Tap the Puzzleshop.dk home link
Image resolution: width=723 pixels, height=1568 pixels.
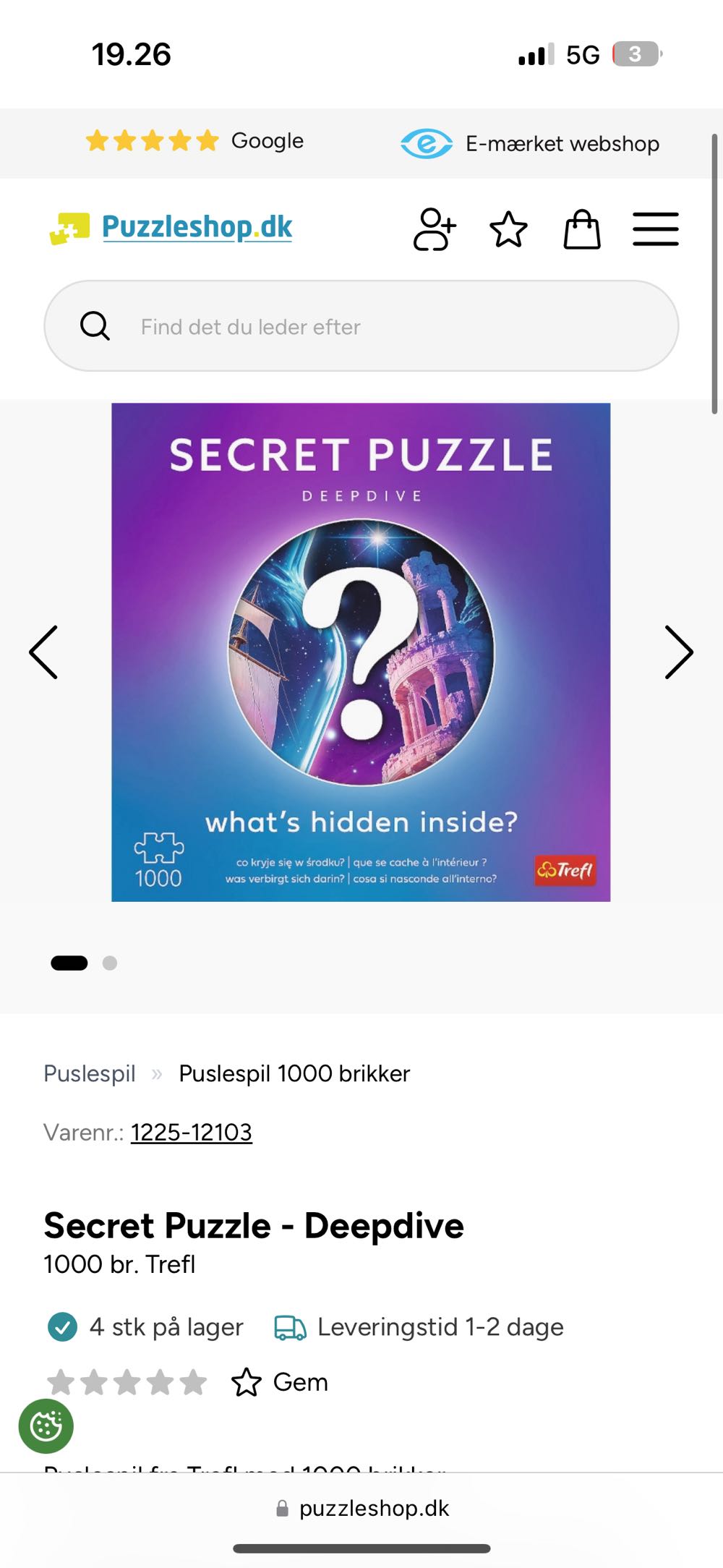pyautogui.click(x=171, y=227)
